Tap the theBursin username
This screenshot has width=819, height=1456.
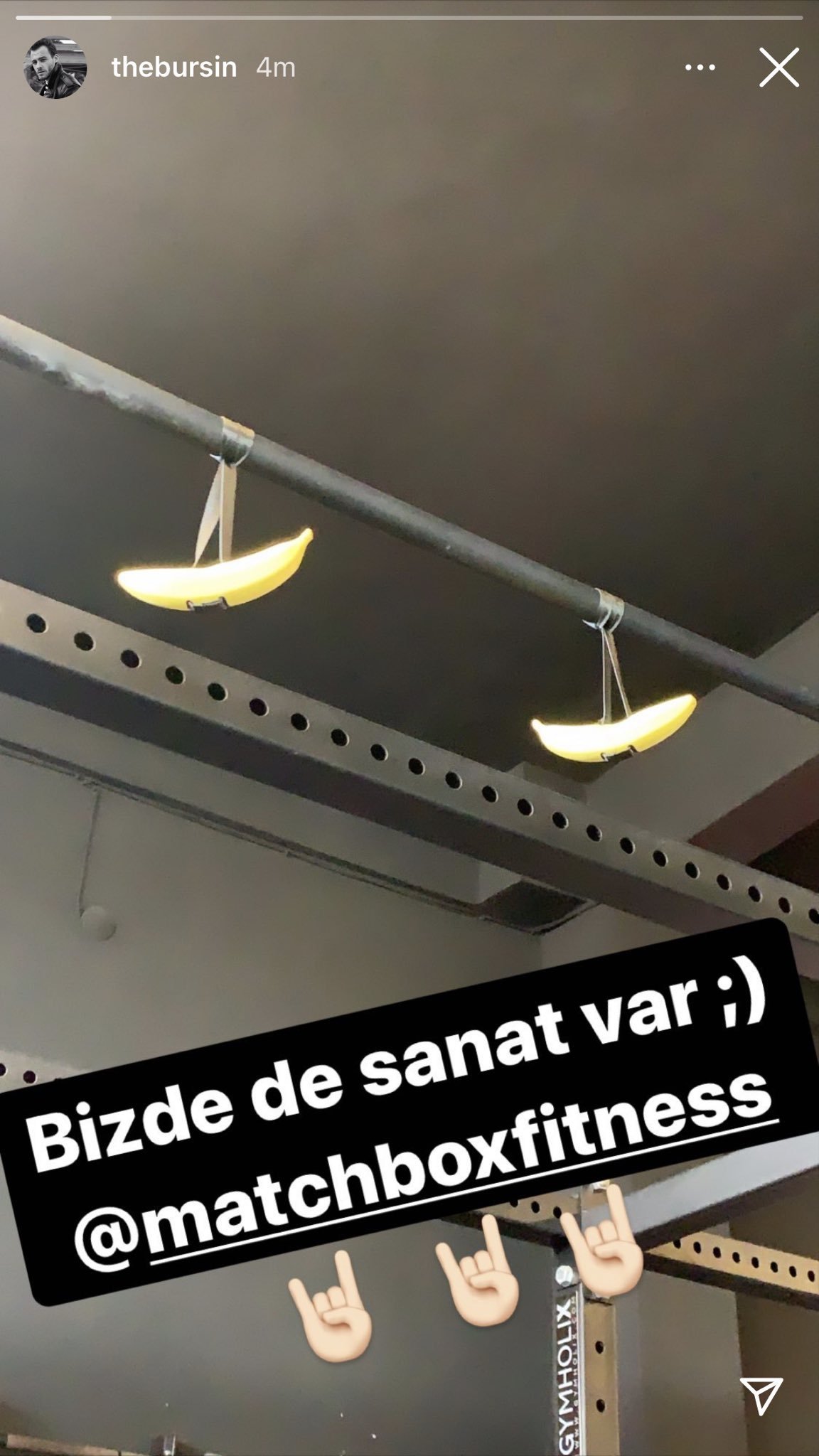tap(173, 68)
